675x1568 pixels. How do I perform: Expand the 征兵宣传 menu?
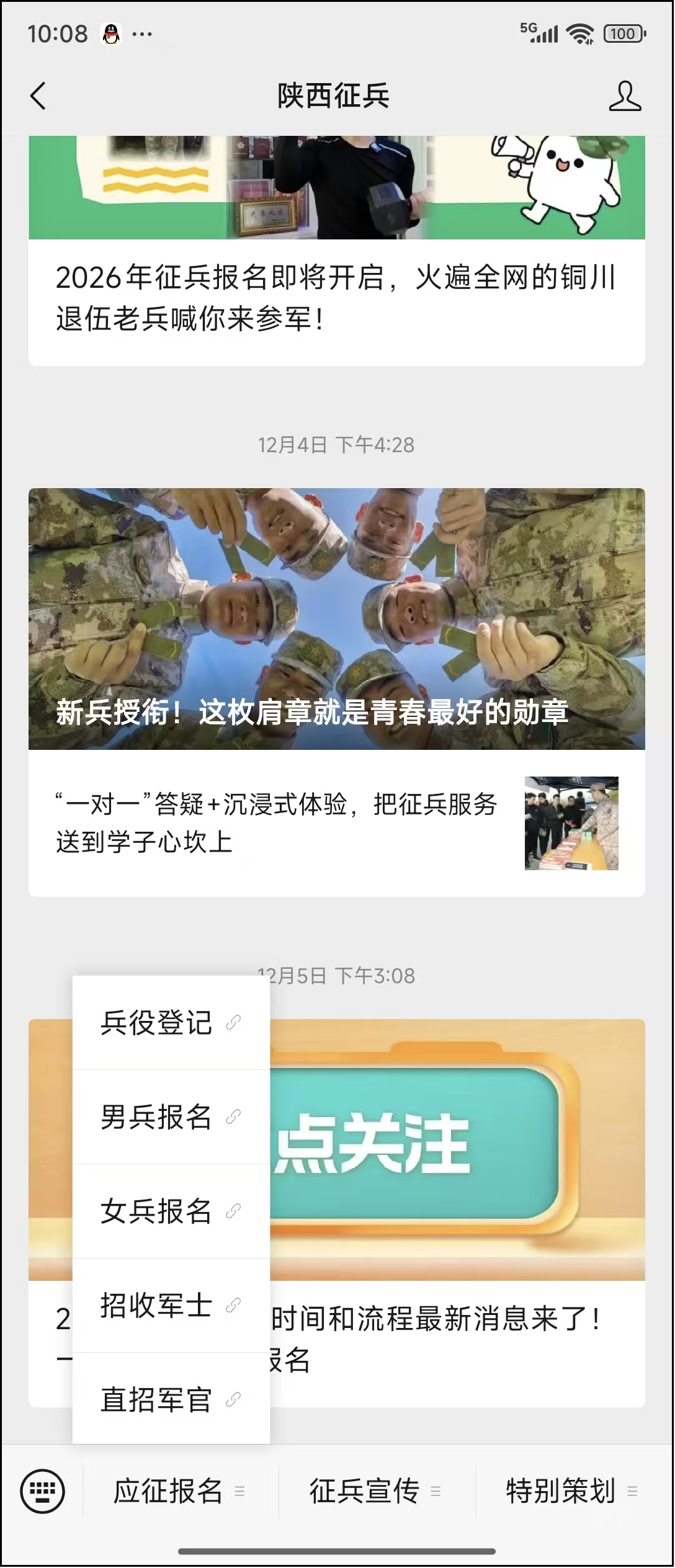(376, 1491)
